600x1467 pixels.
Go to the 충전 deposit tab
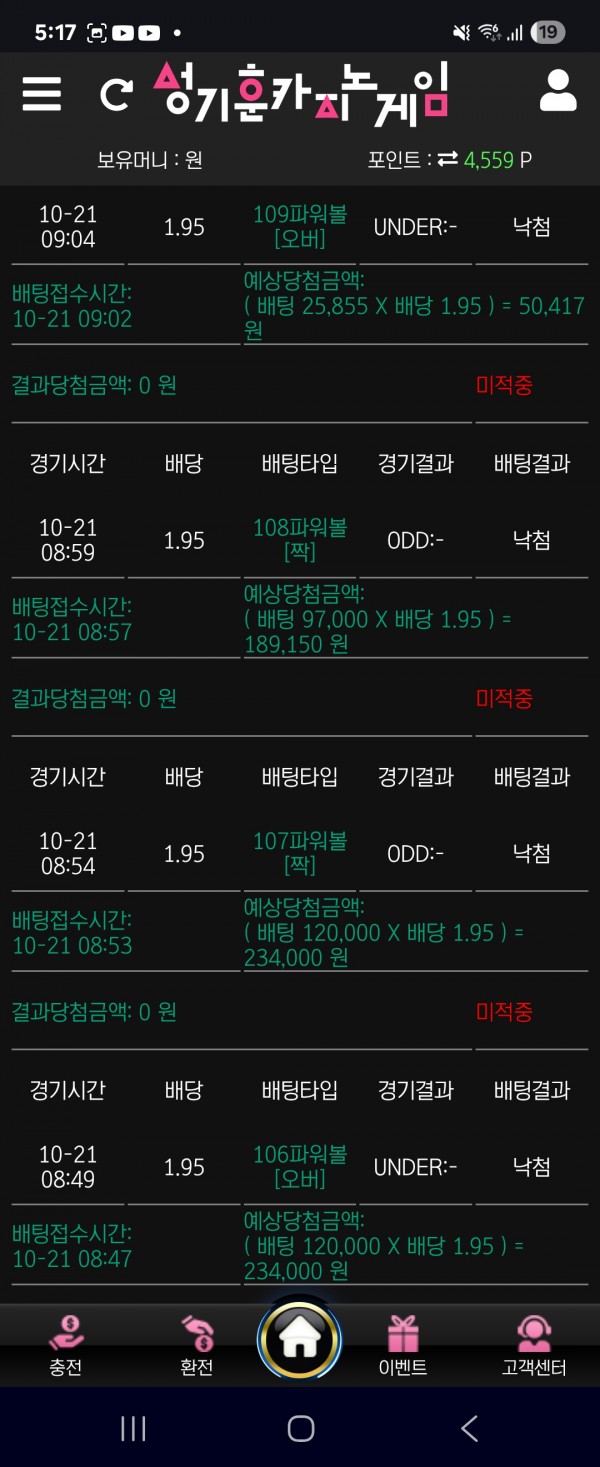pyautogui.click(x=66, y=1346)
